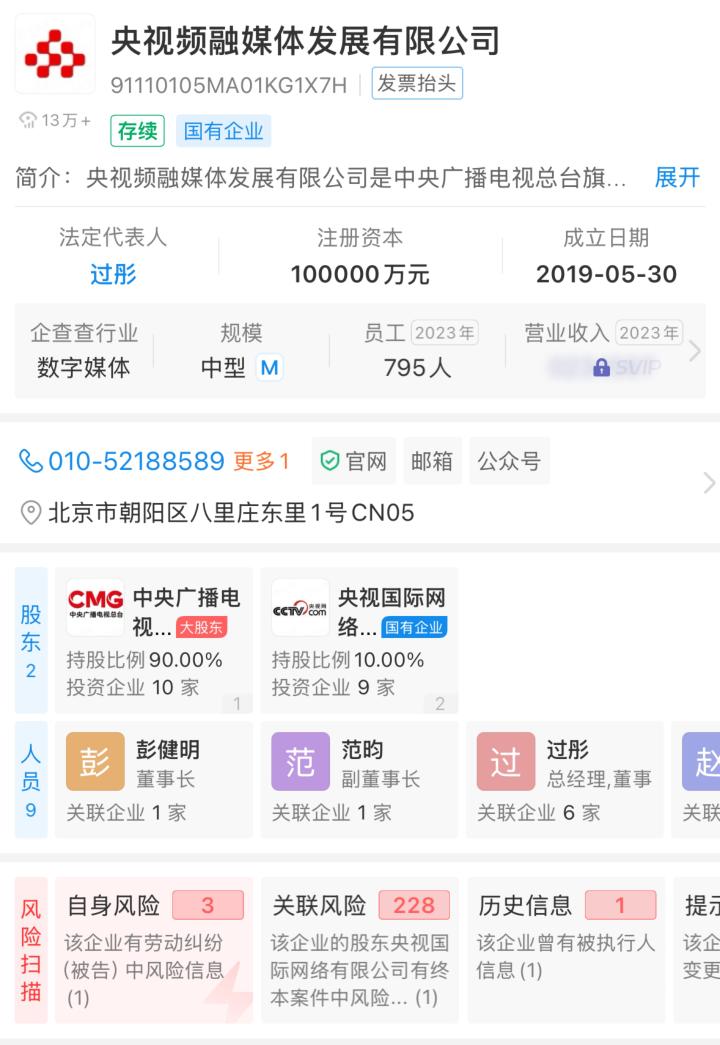Screen dimensions: 720x1045
Task: Open the 关联风险 228 card
Action: tap(360, 950)
